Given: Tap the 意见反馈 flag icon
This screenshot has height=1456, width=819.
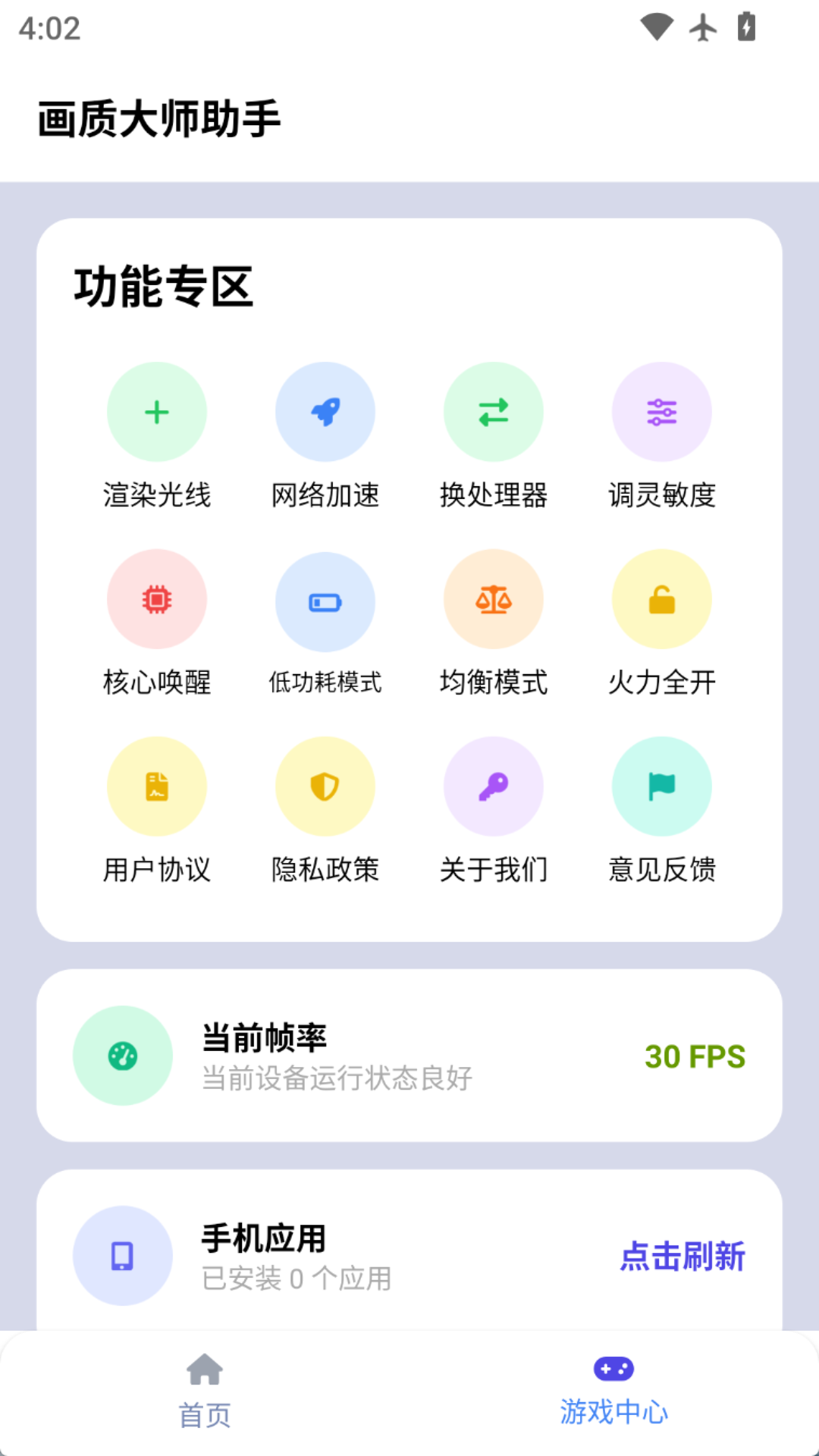Looking at the screenshot, I should (x=661, y=786).
